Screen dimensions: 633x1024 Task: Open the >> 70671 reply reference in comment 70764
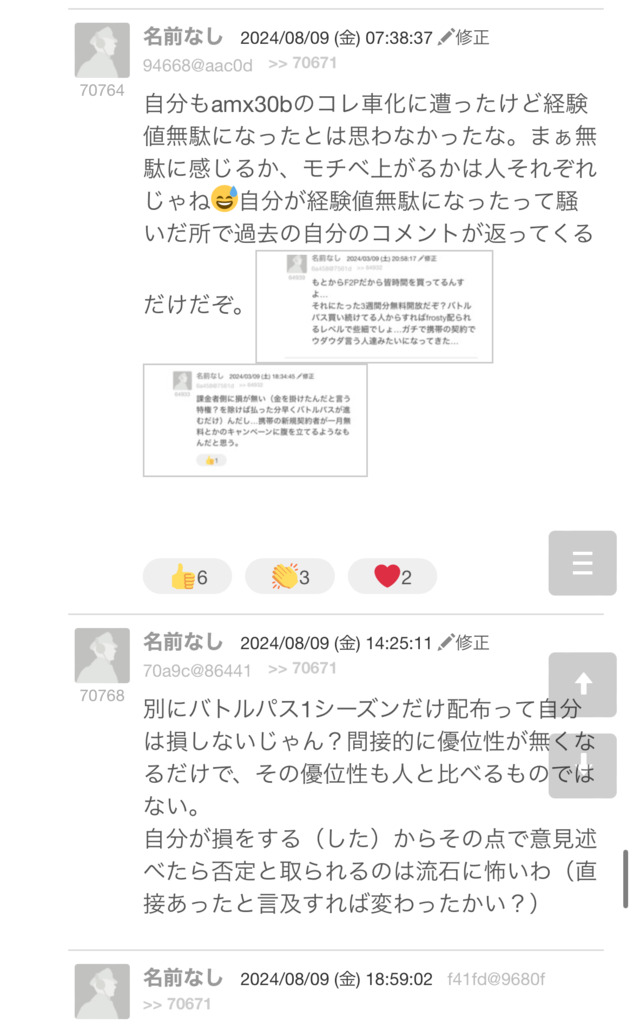303,64
